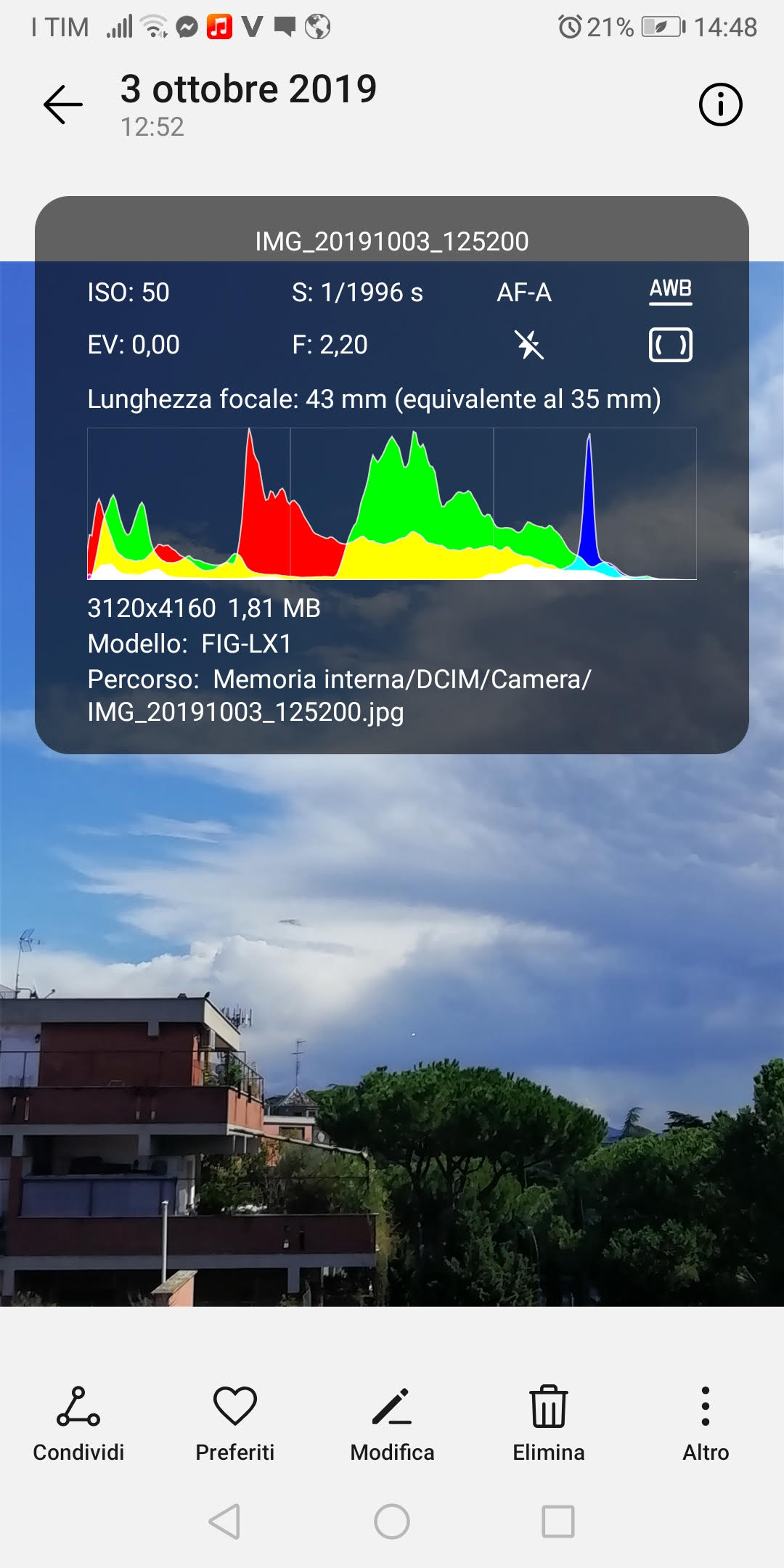
Task: Open recent apps from navigation bar
Action: pos(558,1521)
